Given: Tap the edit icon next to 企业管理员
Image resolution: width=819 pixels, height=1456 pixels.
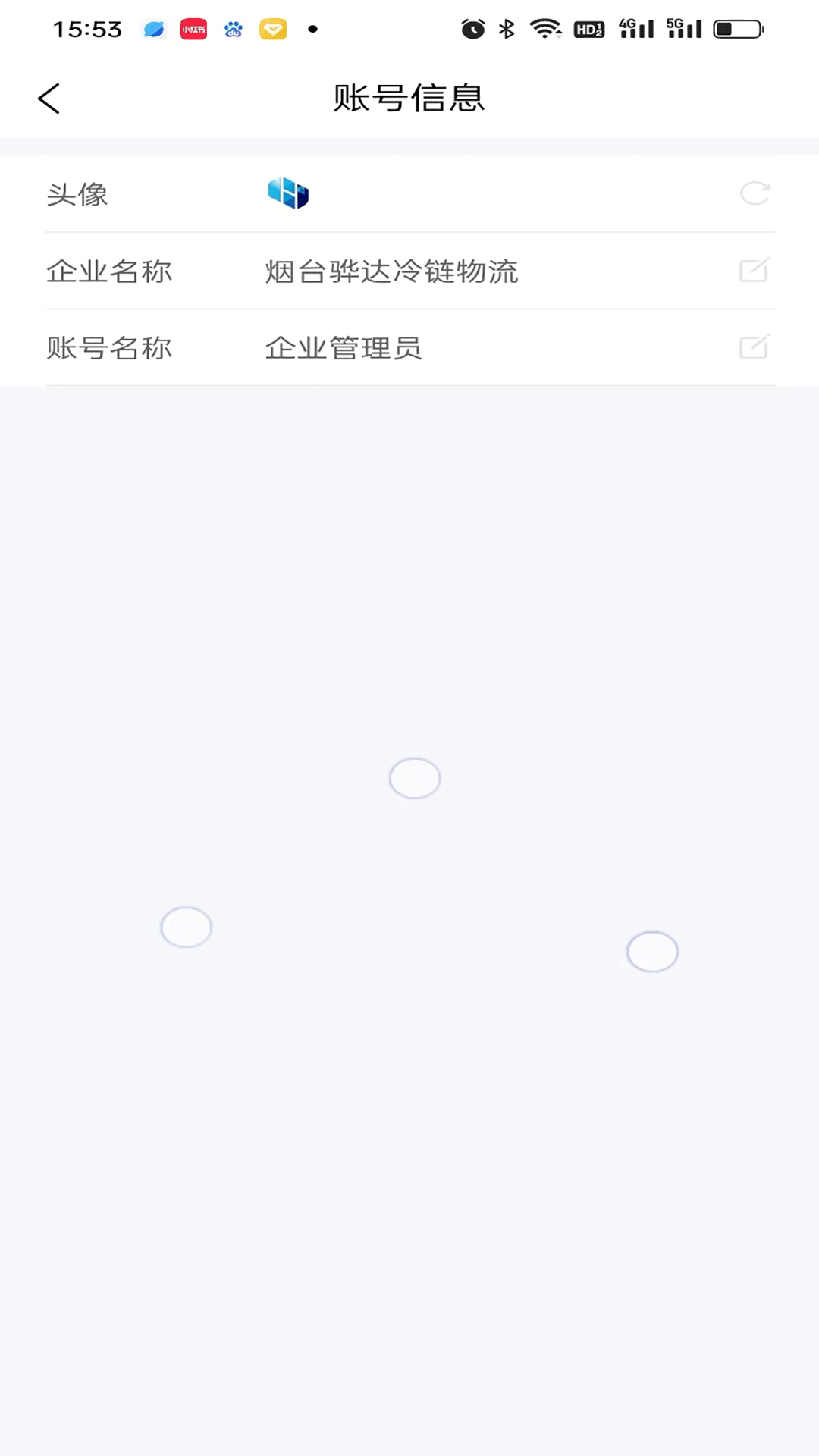Looking at the screenshot, I should (x=753, y=347).
